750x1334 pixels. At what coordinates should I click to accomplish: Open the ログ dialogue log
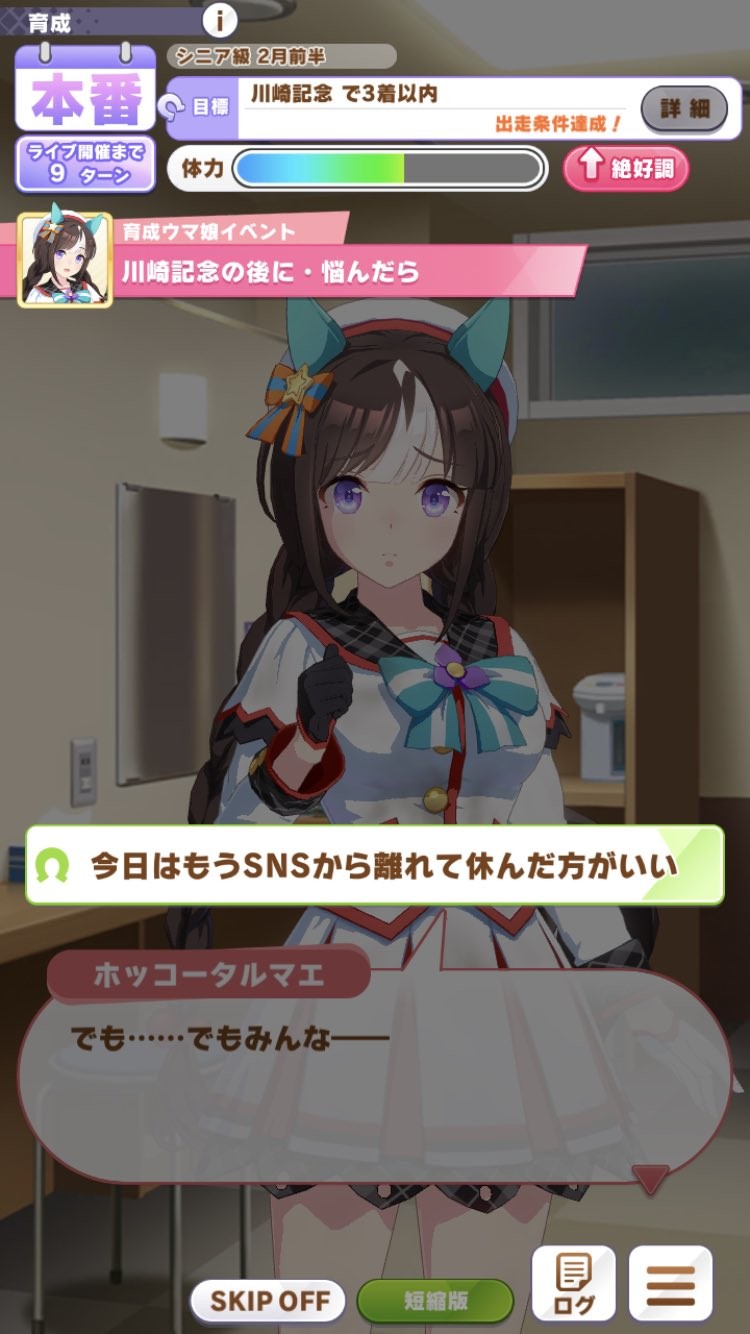[573, 1285]
